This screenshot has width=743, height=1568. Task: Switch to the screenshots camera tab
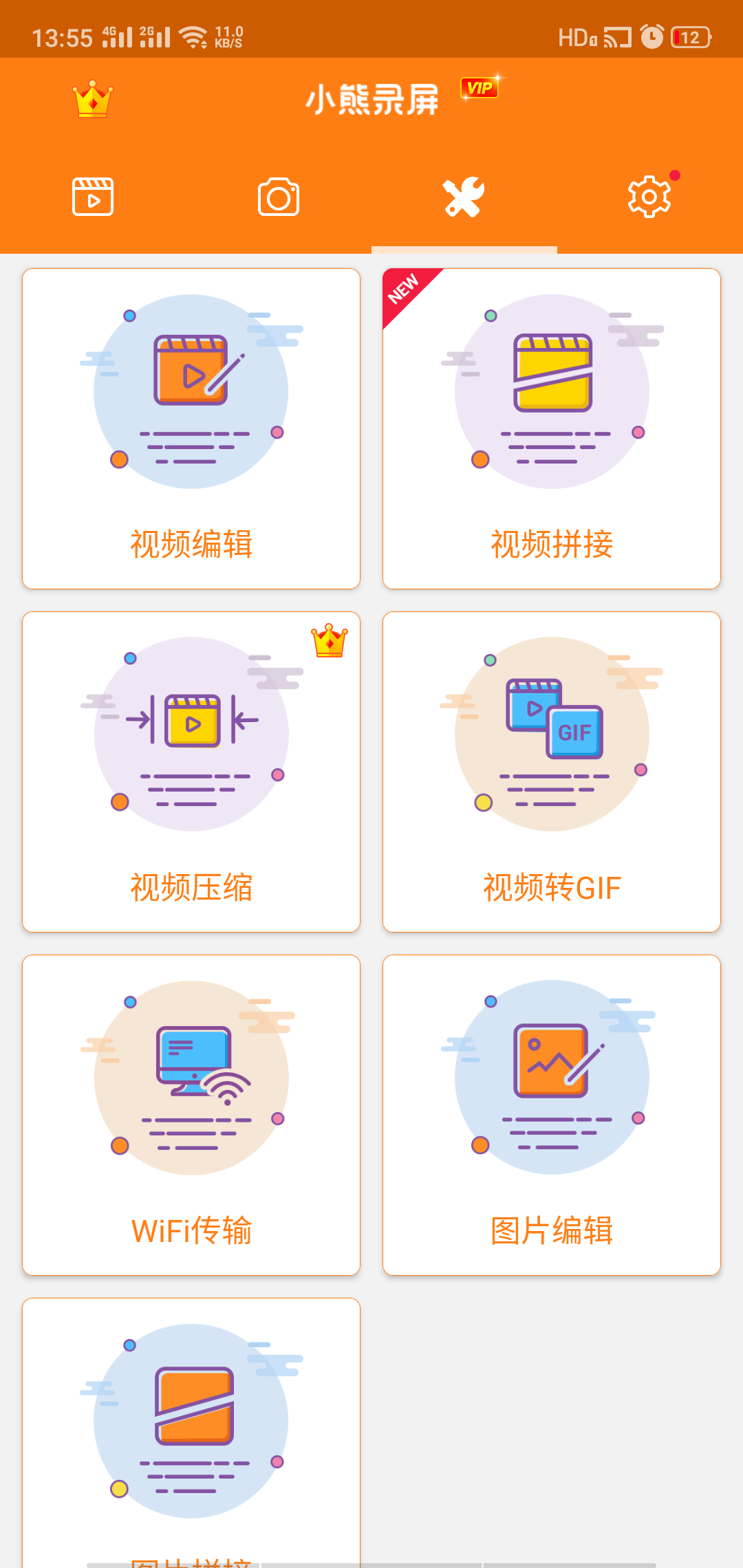coord(279,197)
